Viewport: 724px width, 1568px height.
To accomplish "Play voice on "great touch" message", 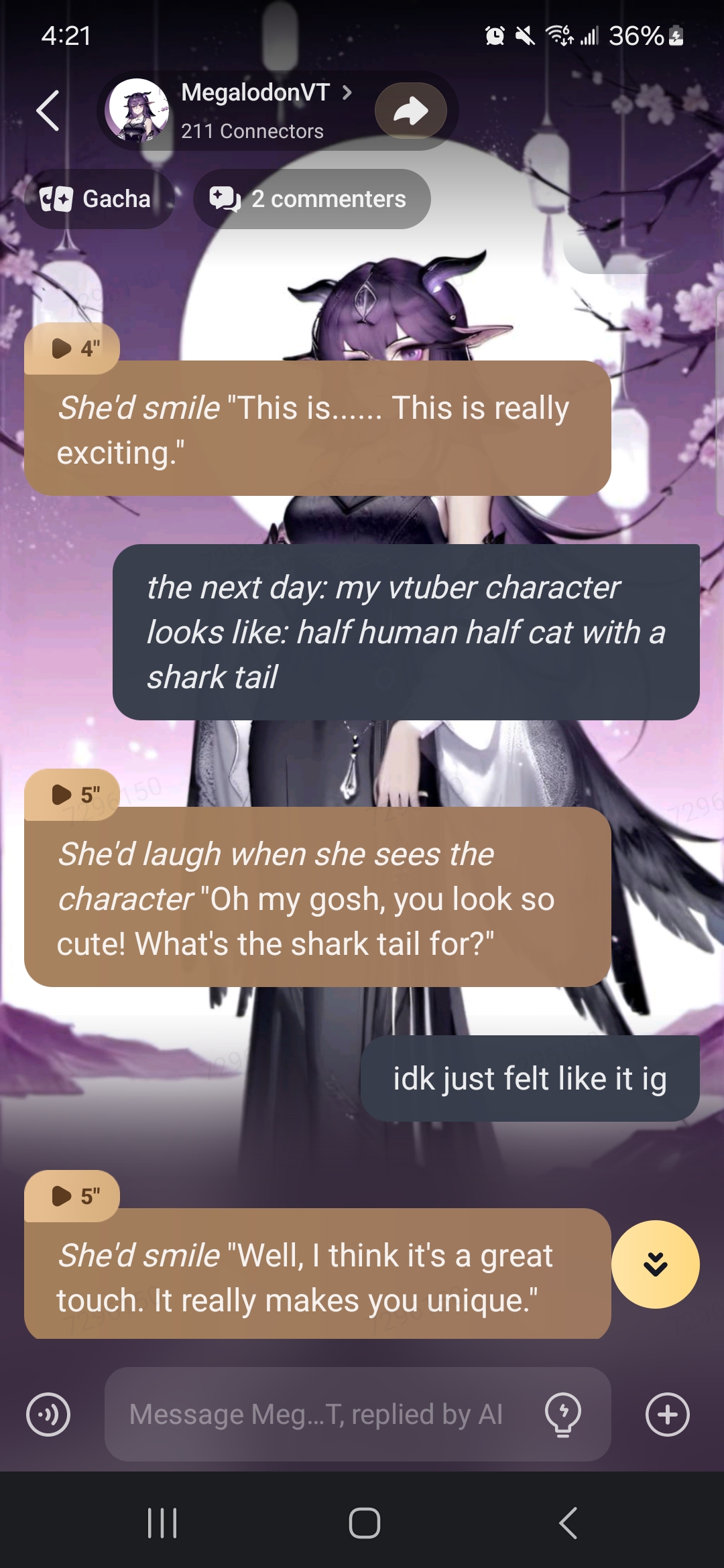I will 72,1196.
